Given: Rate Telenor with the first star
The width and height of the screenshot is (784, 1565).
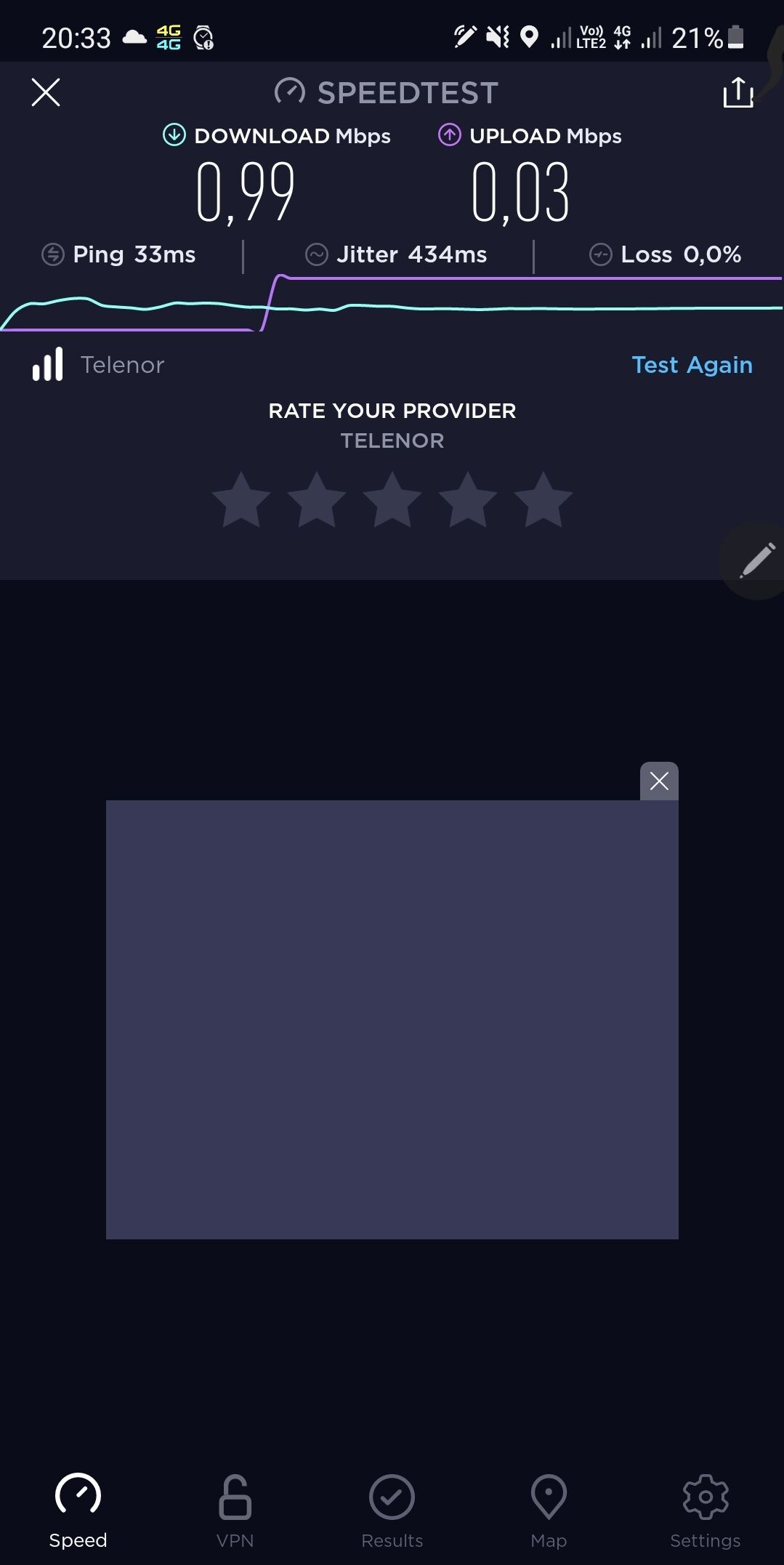Looking at the screenshot, I should click(x=241, y=500).
